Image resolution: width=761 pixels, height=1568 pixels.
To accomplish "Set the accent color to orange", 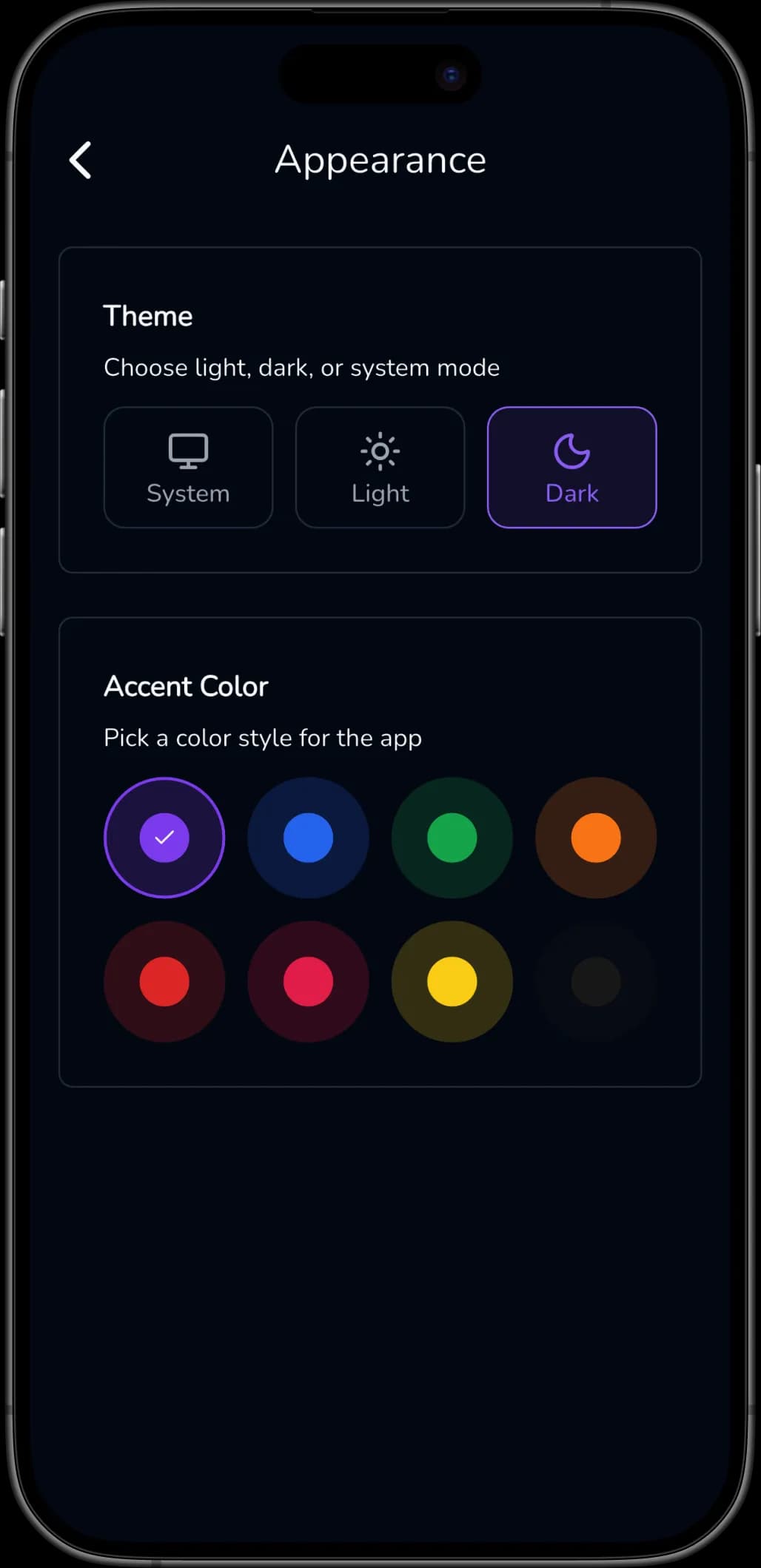I will [595, 838].
